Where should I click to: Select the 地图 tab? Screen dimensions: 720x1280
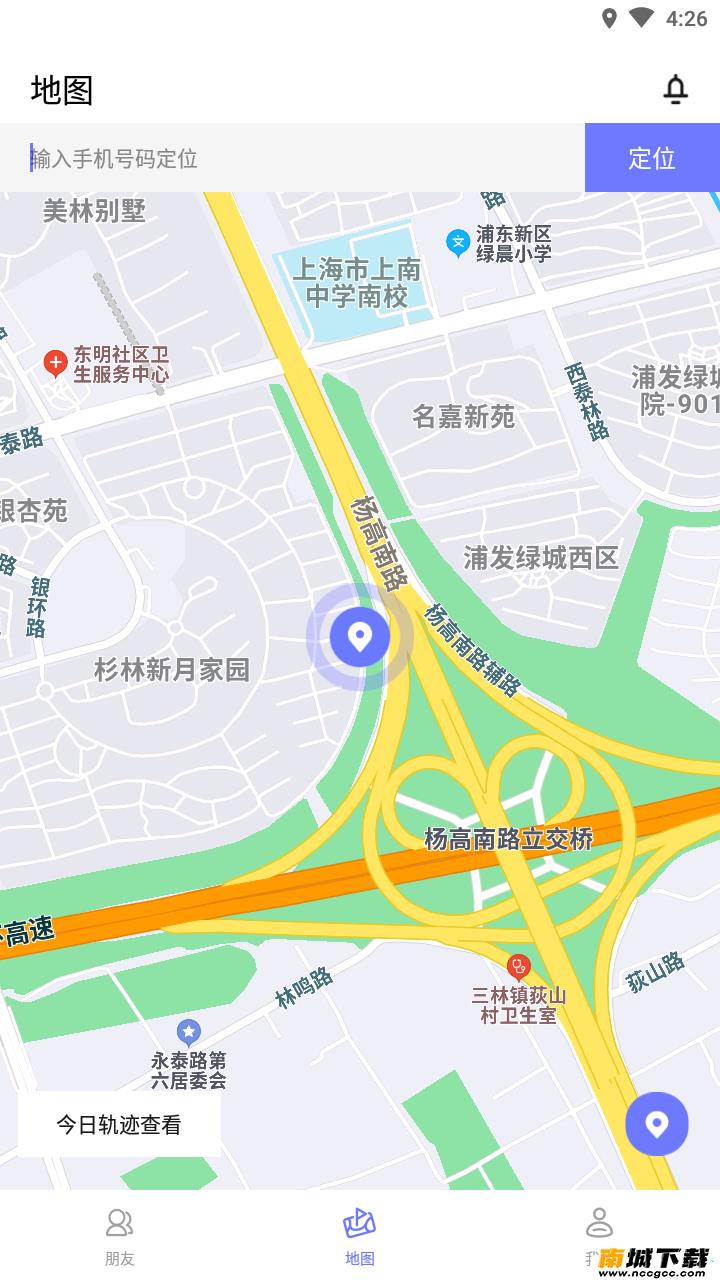tap(360, 1235)
